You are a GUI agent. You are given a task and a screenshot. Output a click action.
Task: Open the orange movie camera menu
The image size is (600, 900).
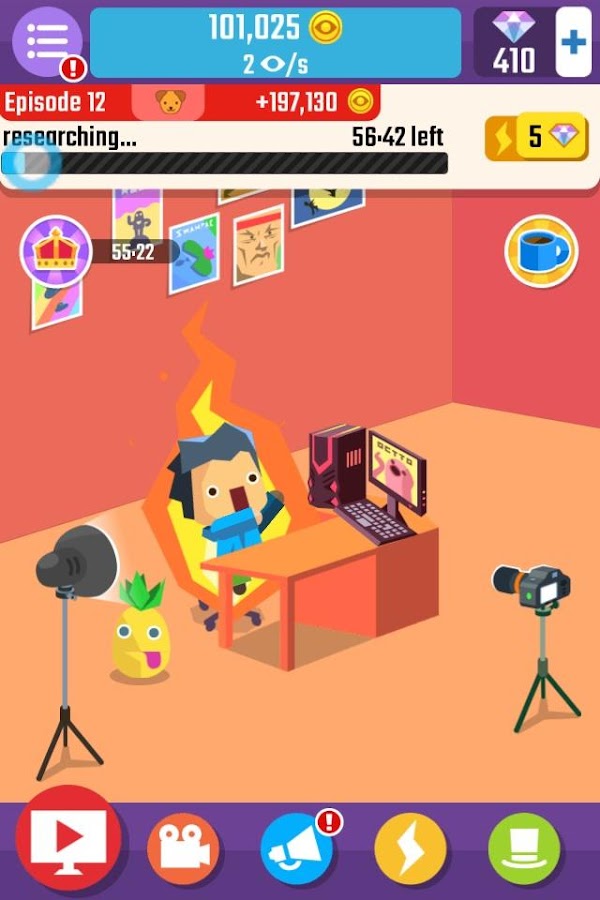point(183,849)
